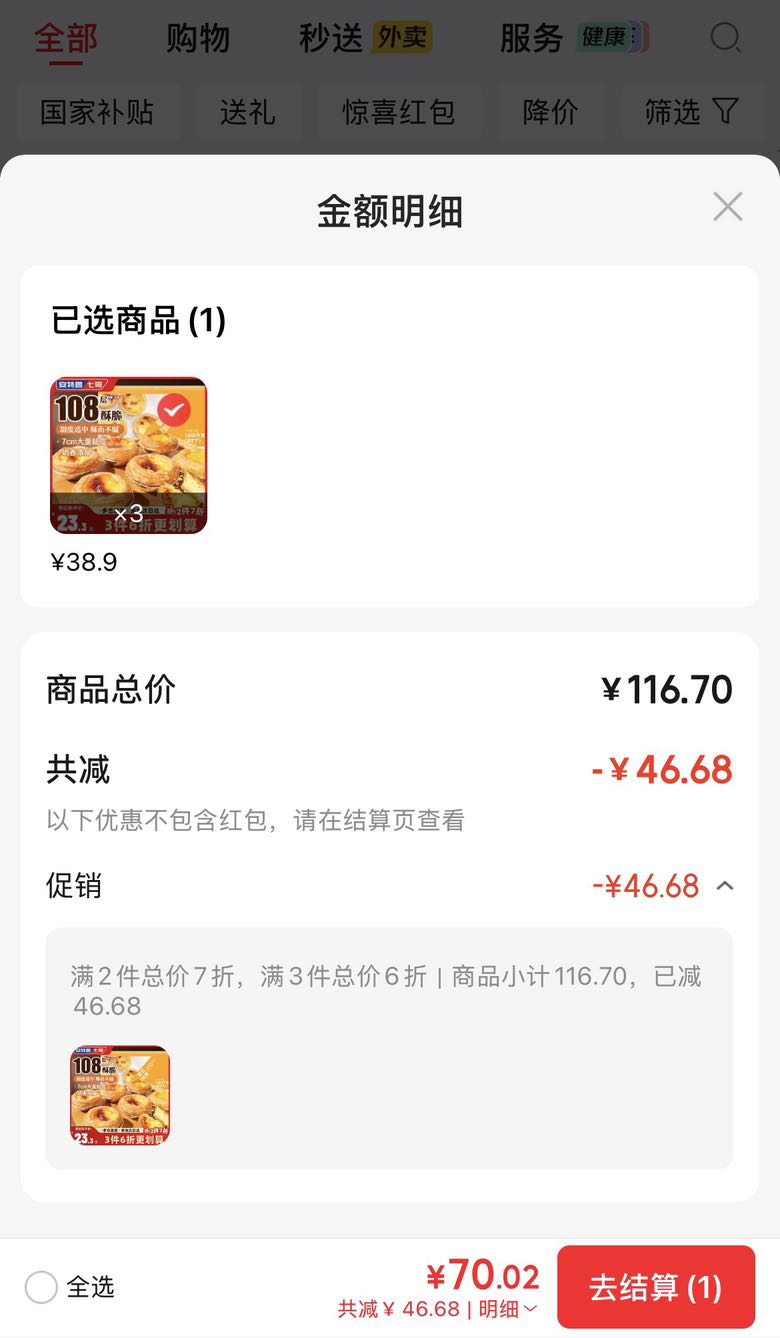This screenshot has height=1338, width=780.
Task: Tap the 明细 link next to 共减 ¥46.68
Action: (508, 1309)
